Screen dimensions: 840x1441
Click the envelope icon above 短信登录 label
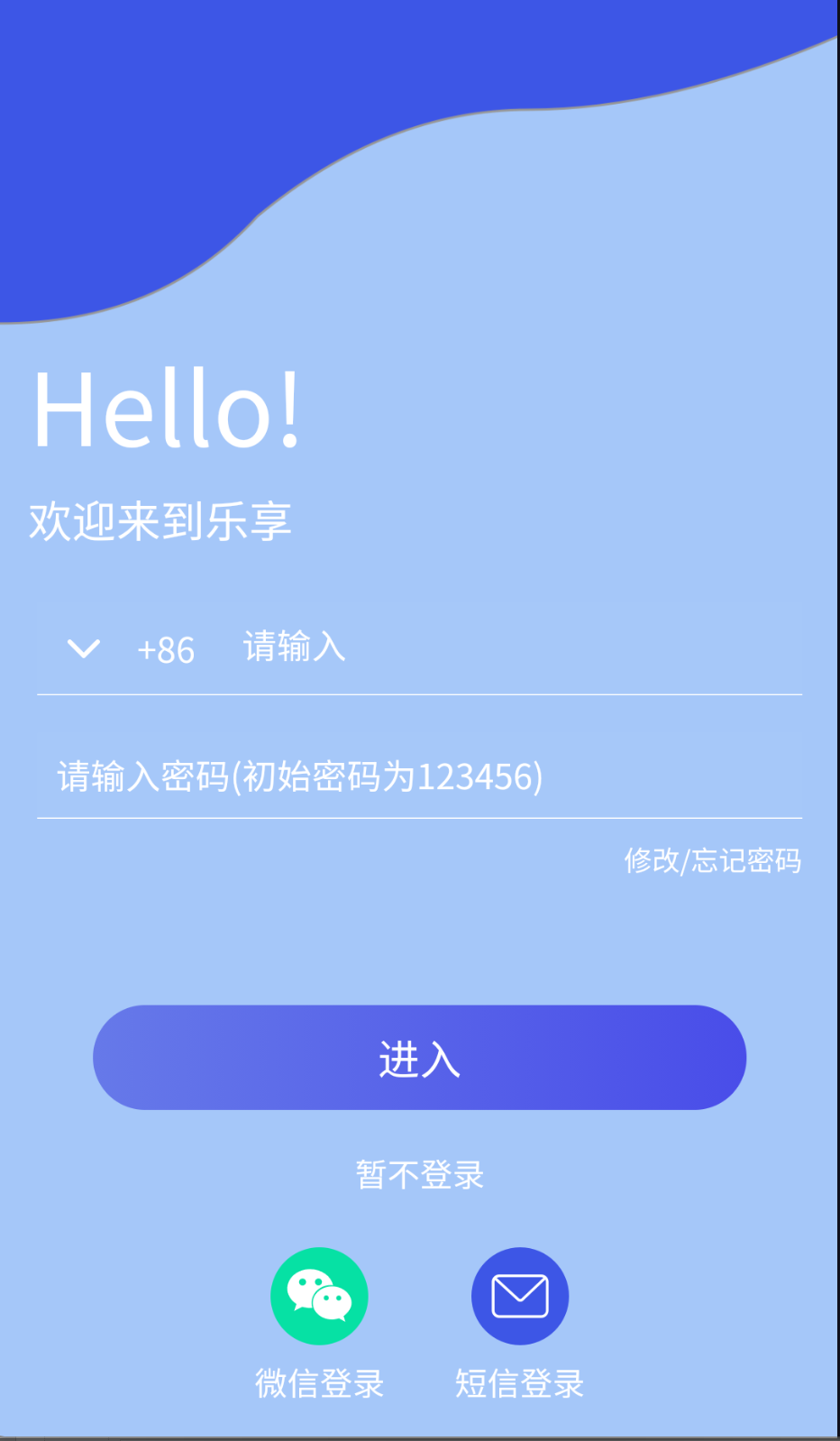click(x=519, y=1295)
